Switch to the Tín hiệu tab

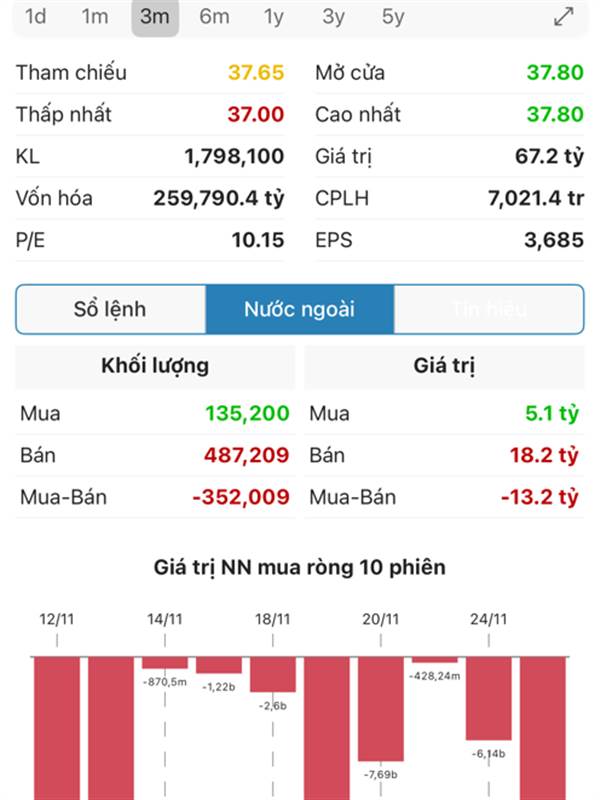[489, 309]
